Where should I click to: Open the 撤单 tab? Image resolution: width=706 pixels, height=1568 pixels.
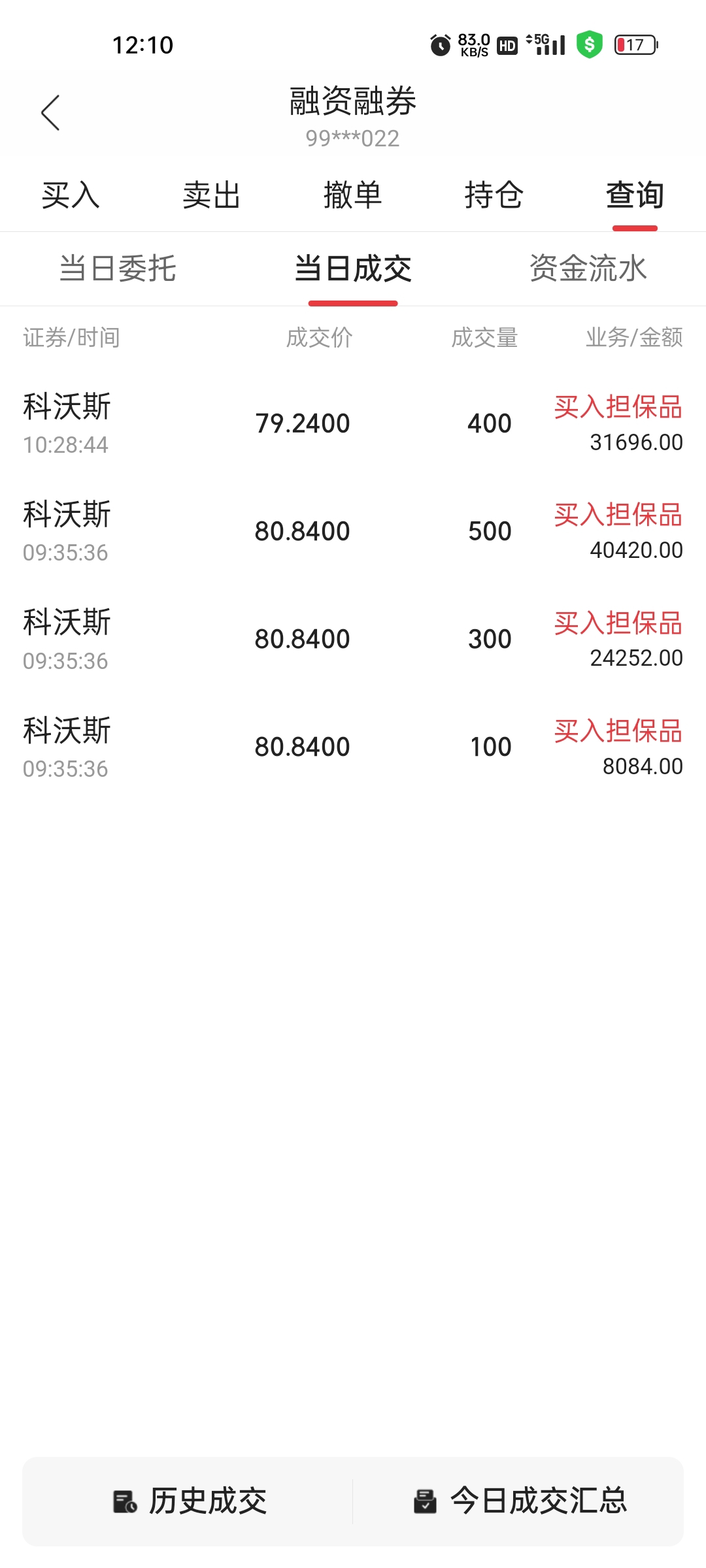pos(352,195)
